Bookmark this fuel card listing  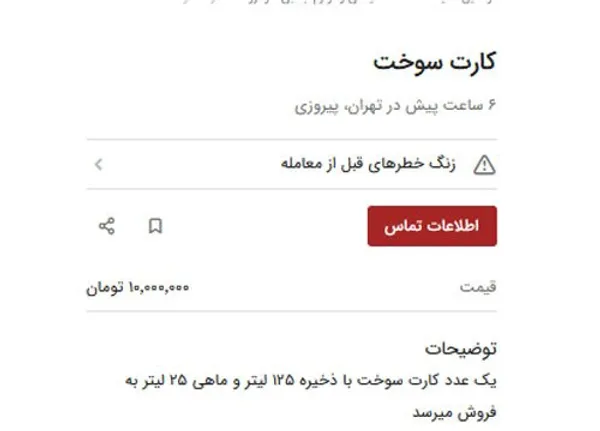[155, 226]
